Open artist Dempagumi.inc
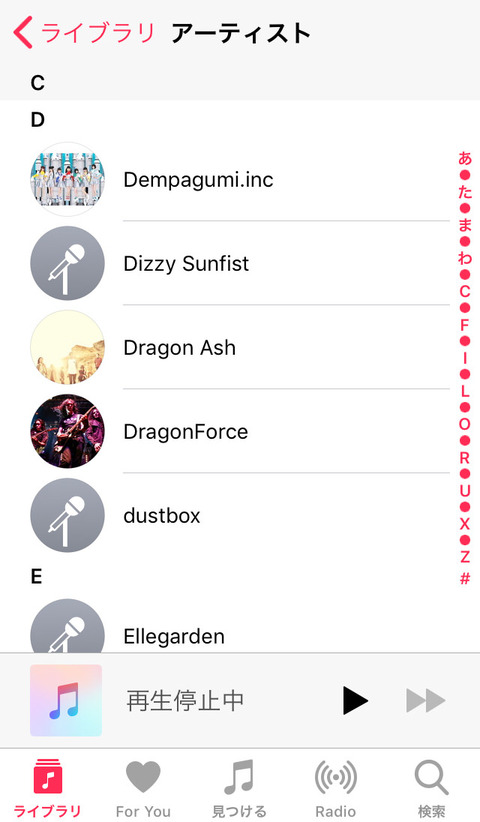Screen dimensions: 480x822 point(240,179)
